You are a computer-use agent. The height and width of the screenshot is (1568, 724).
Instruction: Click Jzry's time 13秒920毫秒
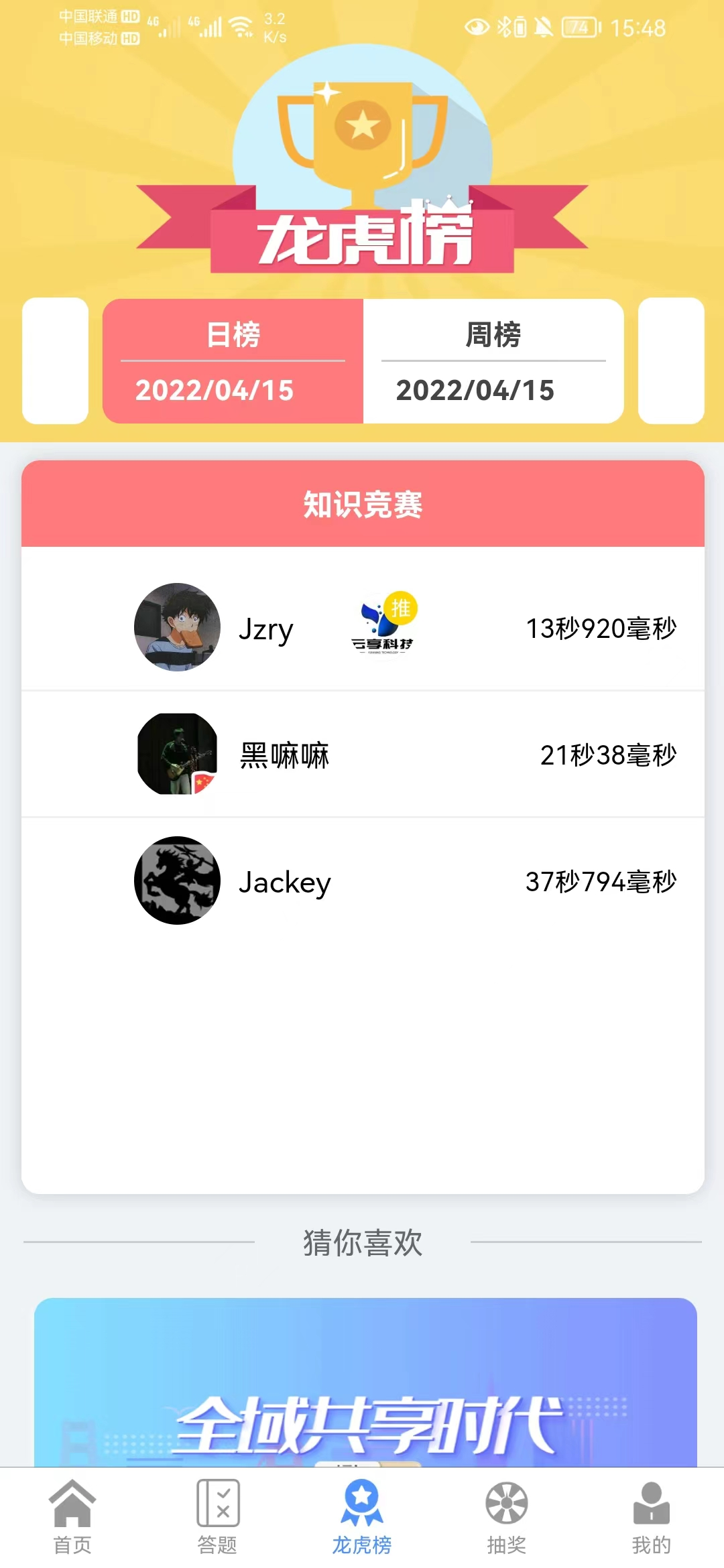coord(601,628)
